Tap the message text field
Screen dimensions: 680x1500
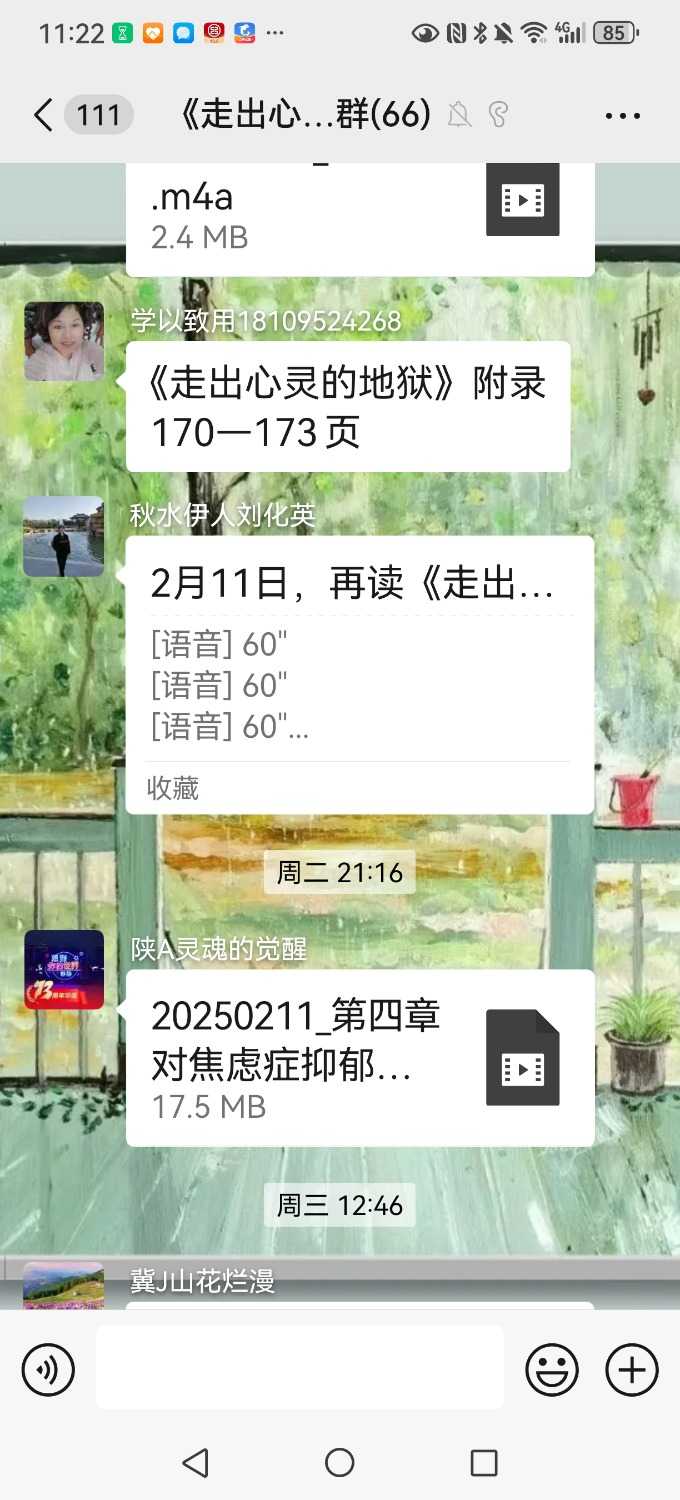coord(300,1367)
